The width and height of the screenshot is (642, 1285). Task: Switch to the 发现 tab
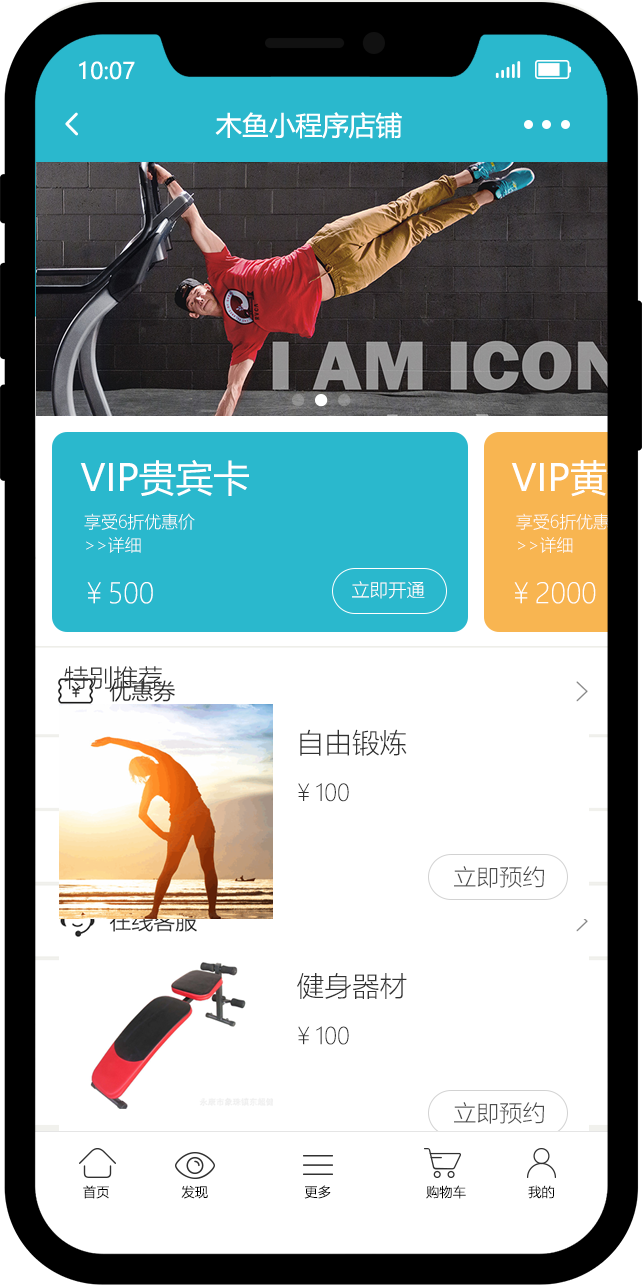click(195, 1173)
